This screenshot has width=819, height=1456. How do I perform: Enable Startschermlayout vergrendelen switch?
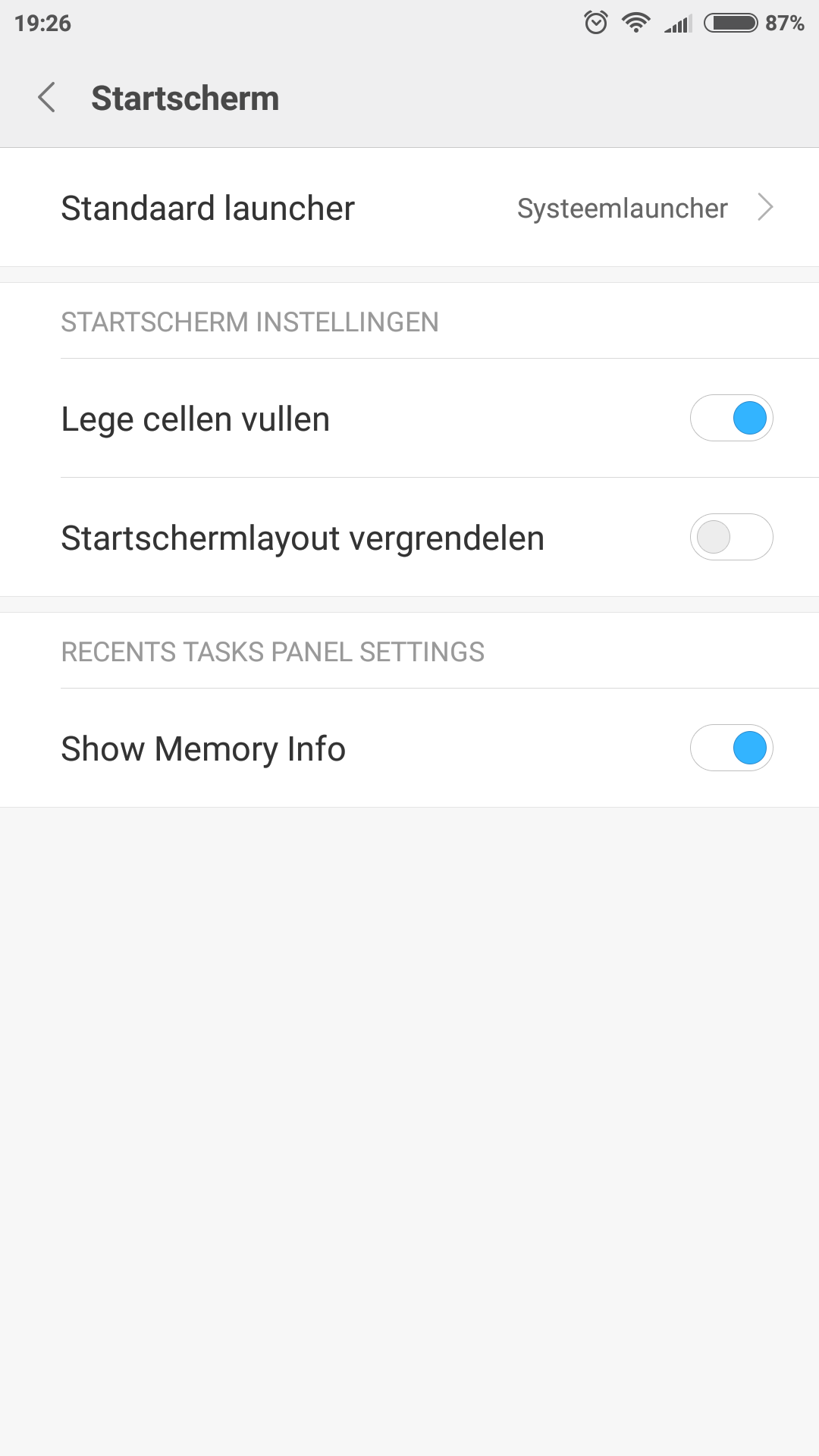point(731,537)
